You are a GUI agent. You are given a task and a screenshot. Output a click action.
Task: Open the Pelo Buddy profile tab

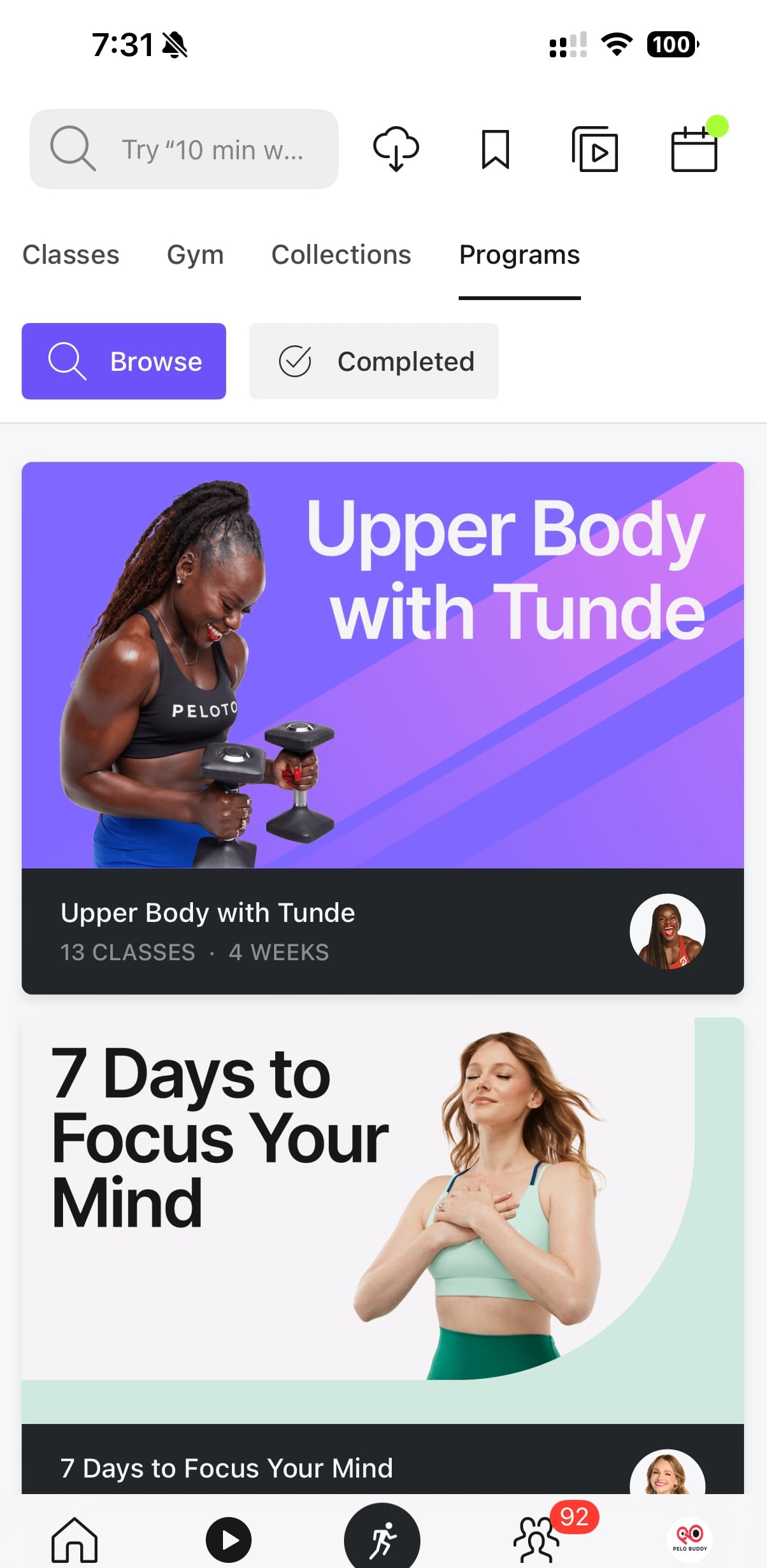(x=689, y=1538)
